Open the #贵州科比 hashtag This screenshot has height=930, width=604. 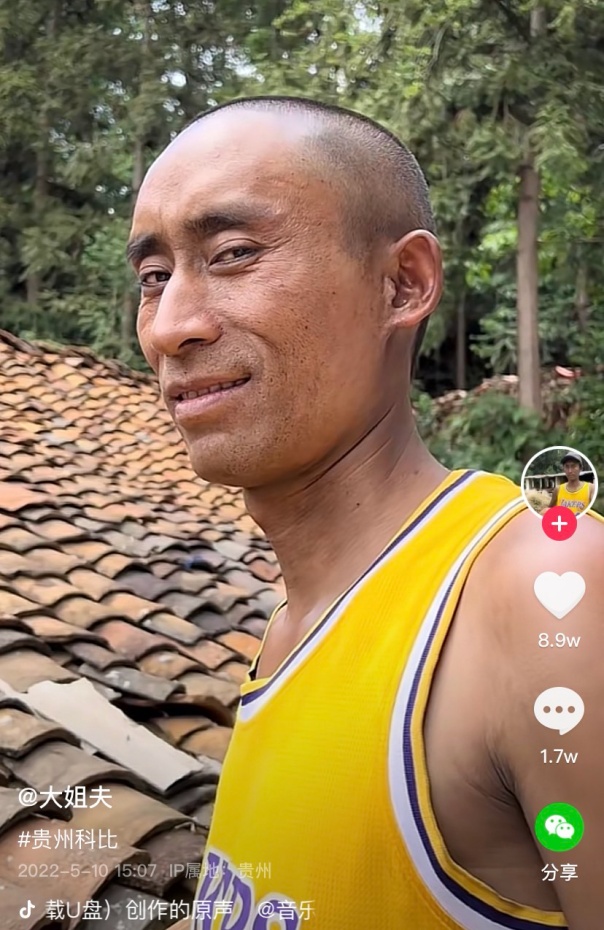point(67,839)
